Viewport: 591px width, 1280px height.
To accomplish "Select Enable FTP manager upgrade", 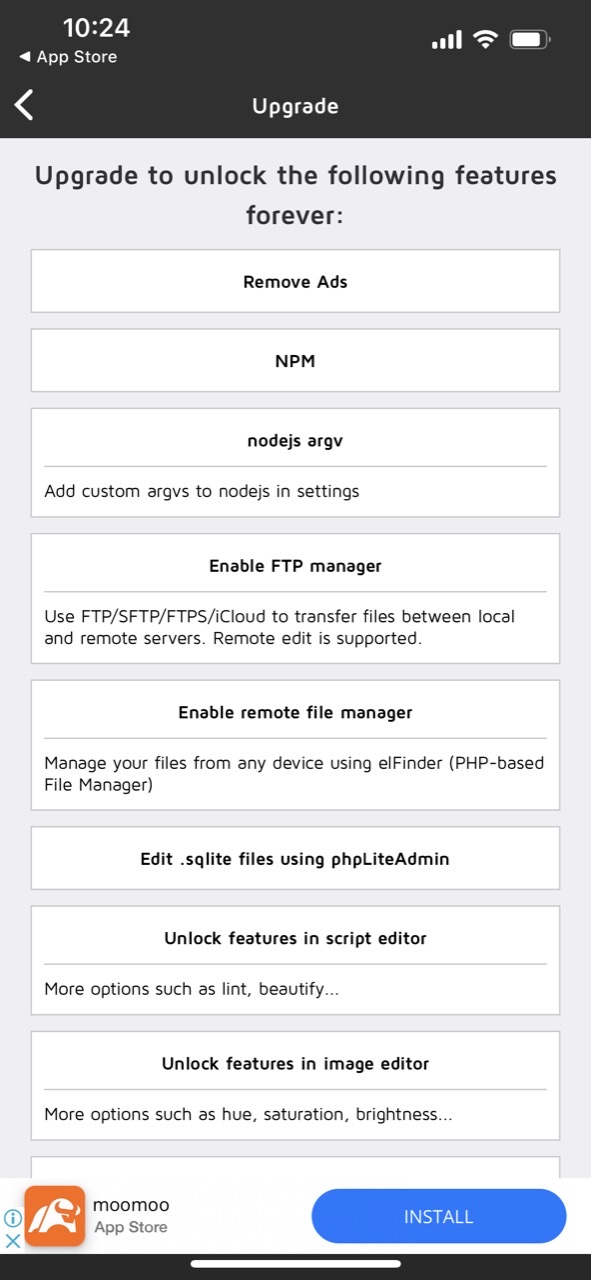I will click(x=295, y=598).
